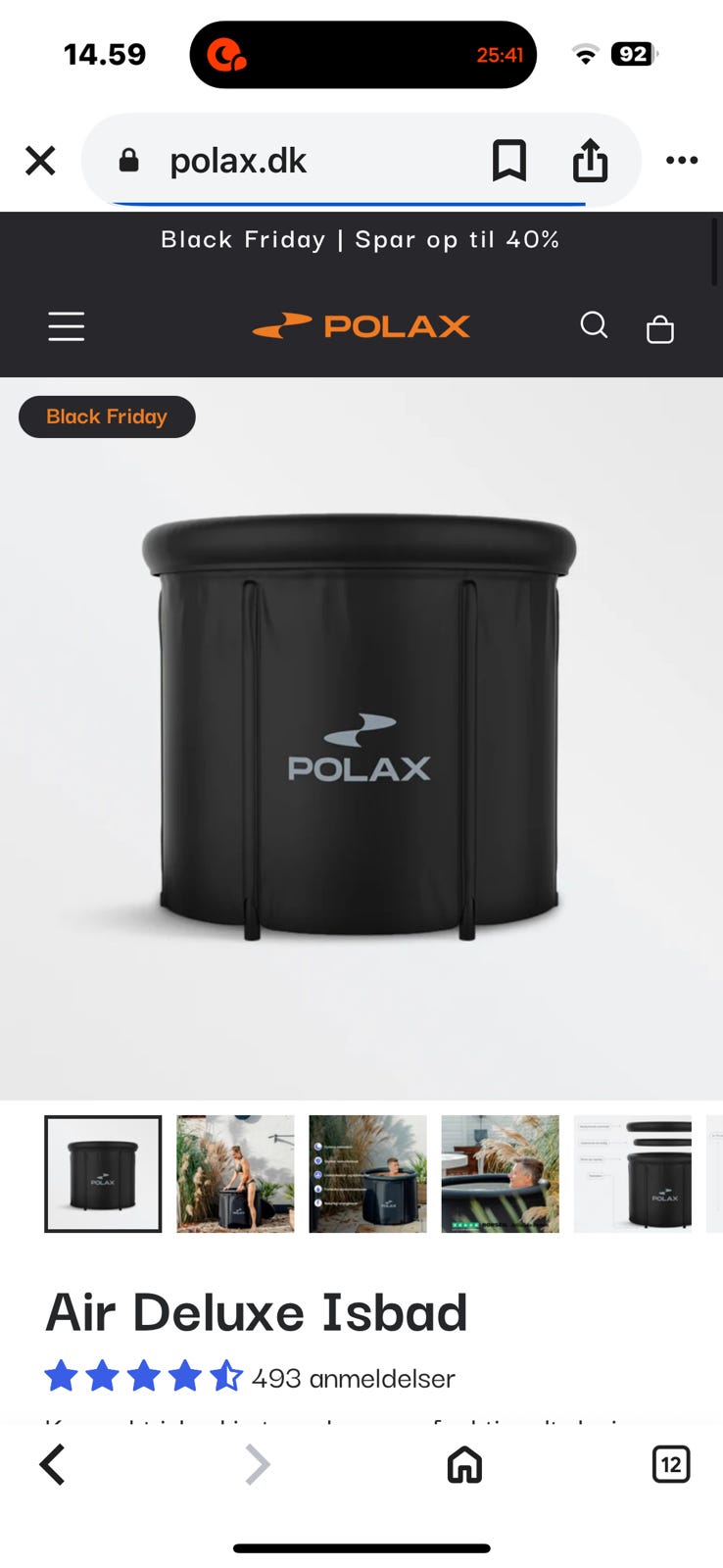Show the third thumbnail with feature list
Screen dimensions: 723x1568
click(367, 1174)
